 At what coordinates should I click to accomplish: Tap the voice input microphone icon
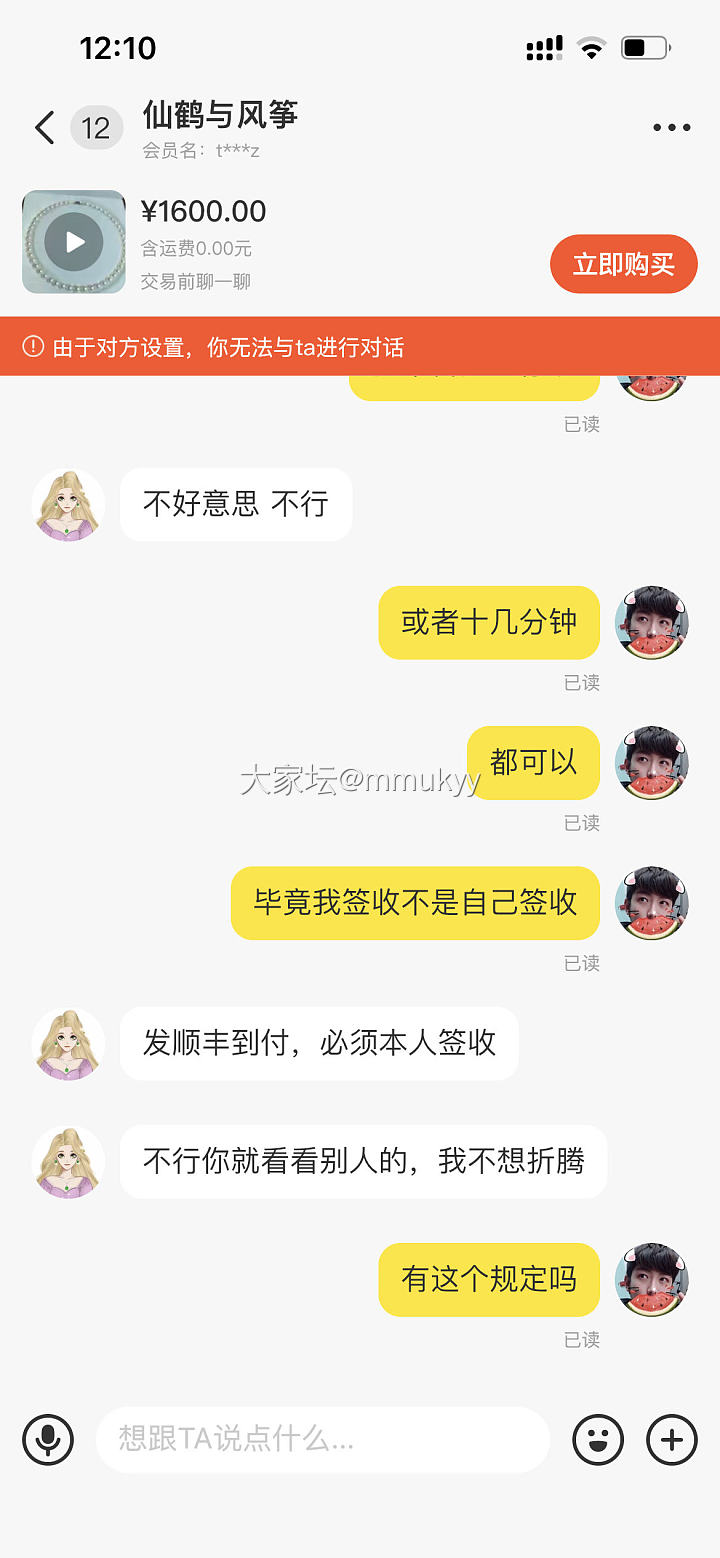tap(48, 1440)
